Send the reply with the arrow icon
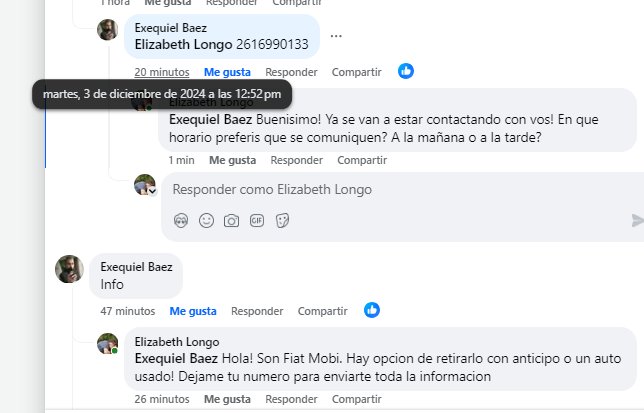The height and width of the screenshot is (413, 644). click(636, 220)
